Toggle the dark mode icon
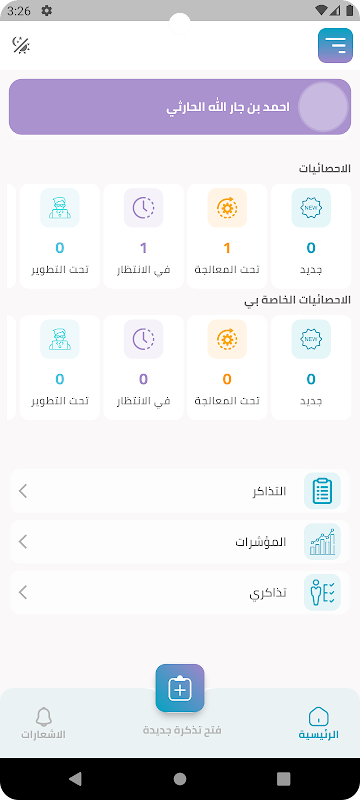The image size is (360, 800). coord(21,45)
